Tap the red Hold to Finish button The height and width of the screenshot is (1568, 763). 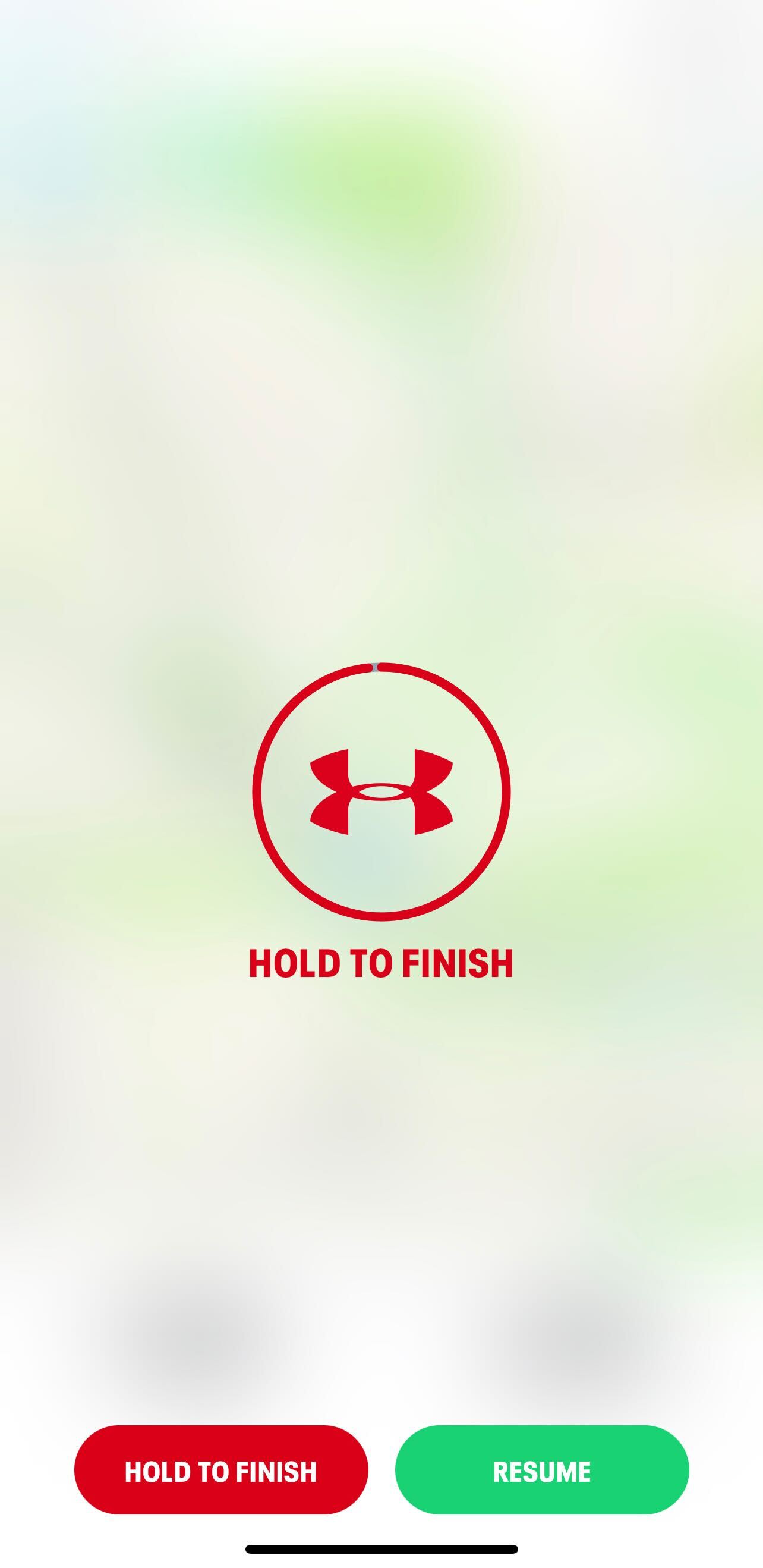point(221,1470)
